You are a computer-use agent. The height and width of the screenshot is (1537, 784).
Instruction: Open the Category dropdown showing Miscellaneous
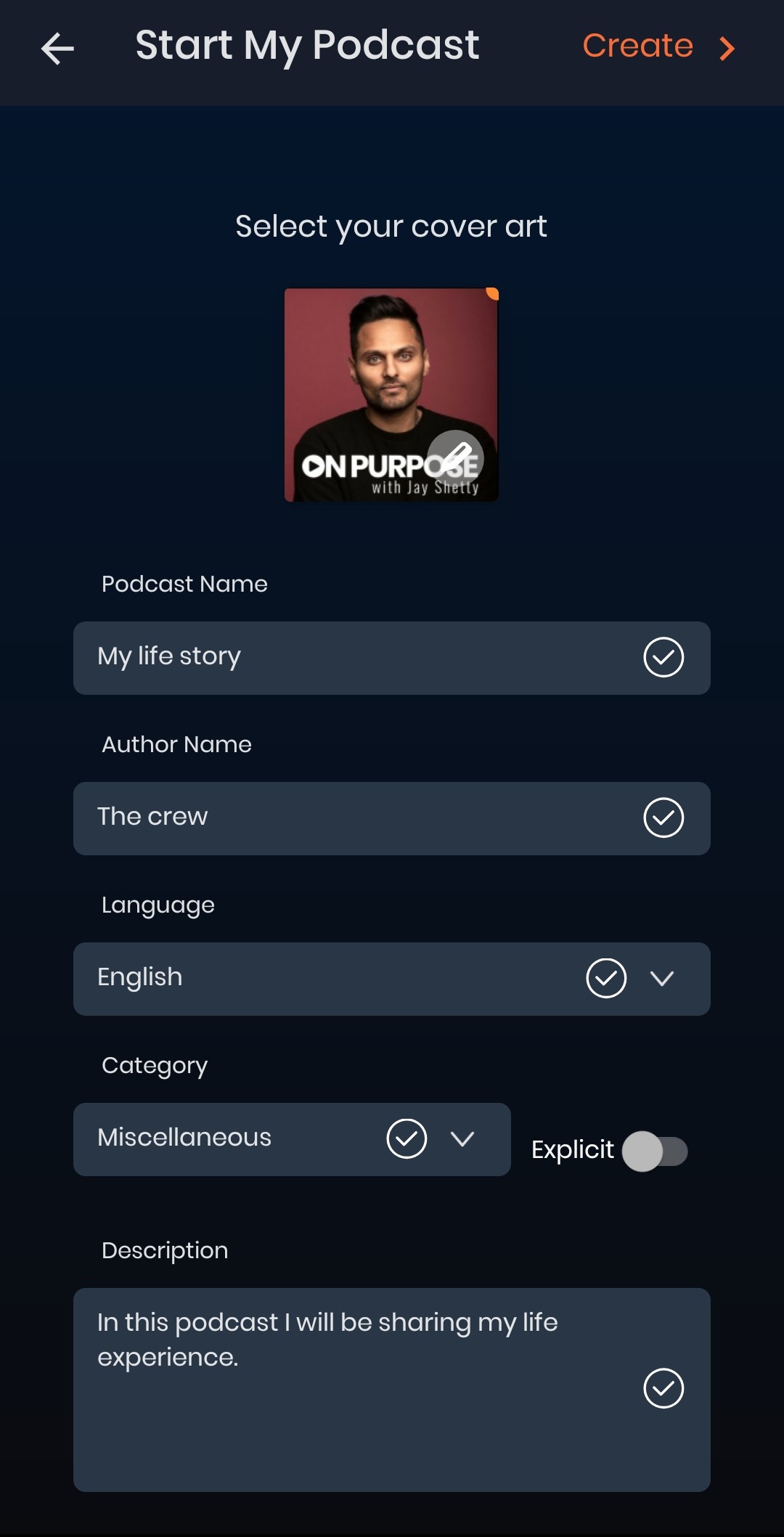292,1139
